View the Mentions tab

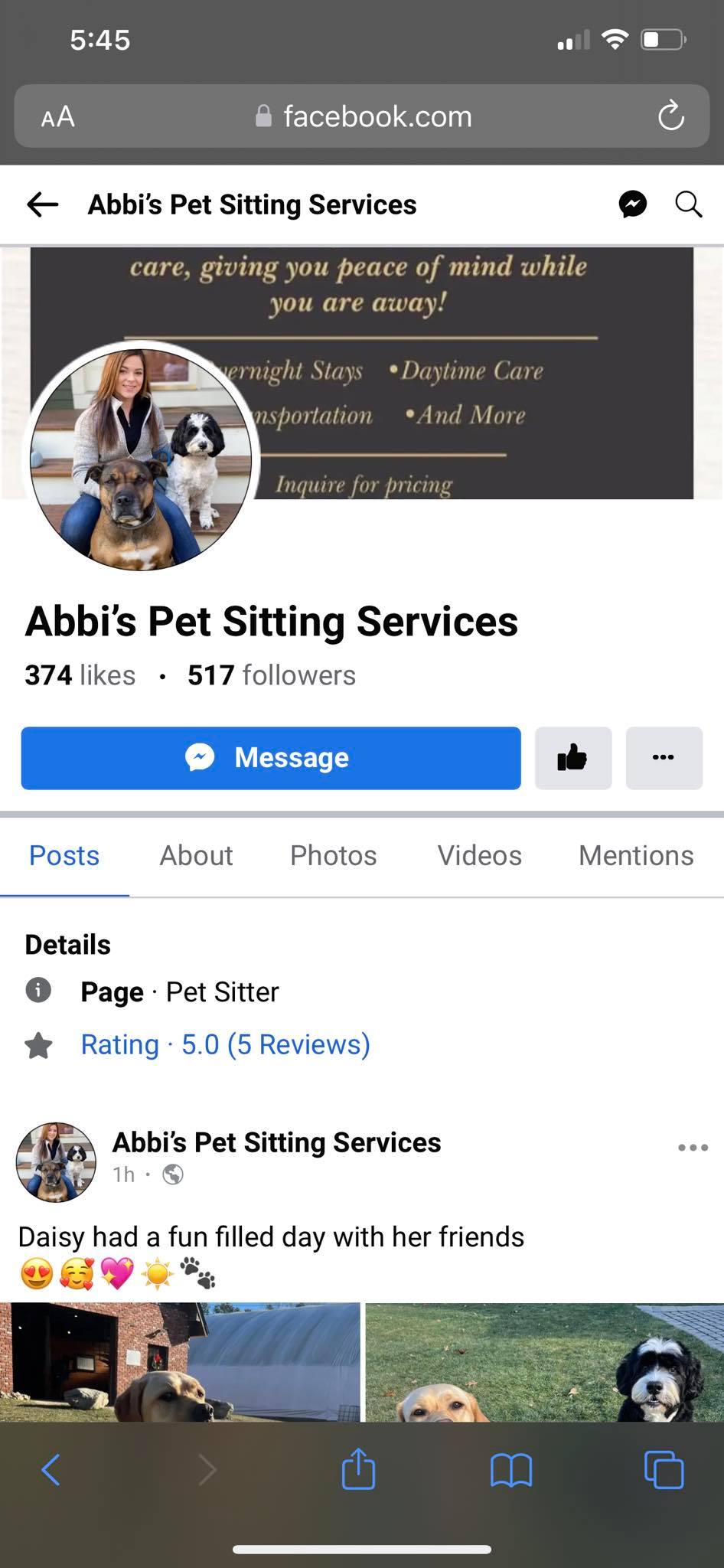(x=635, y=855)
